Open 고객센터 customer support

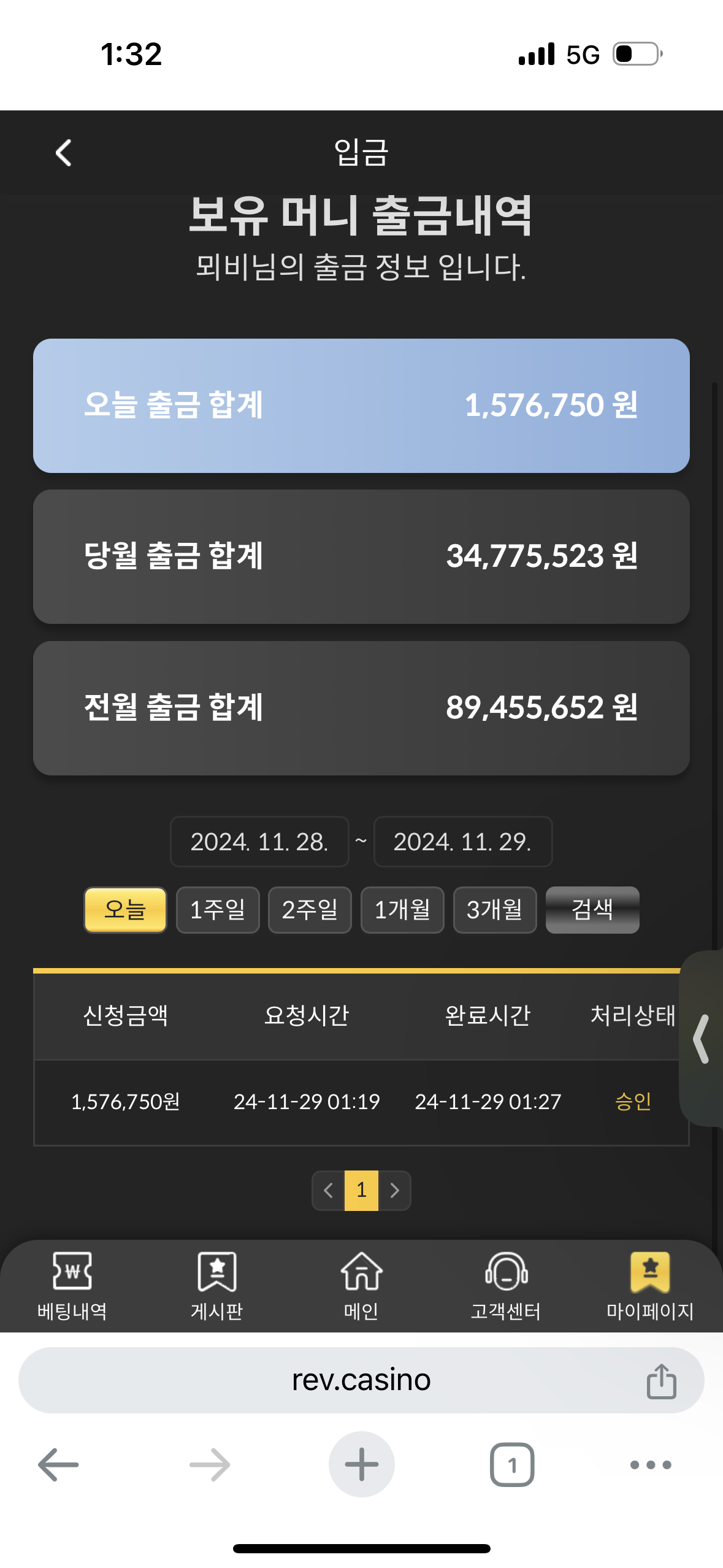[x=506, y=1286]
